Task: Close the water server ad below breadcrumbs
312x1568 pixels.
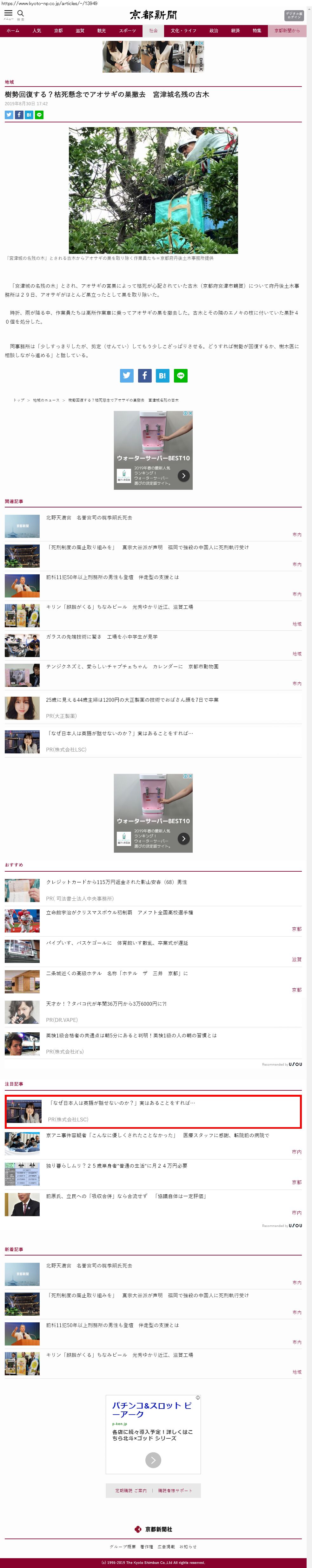Action: pos(190,413)
